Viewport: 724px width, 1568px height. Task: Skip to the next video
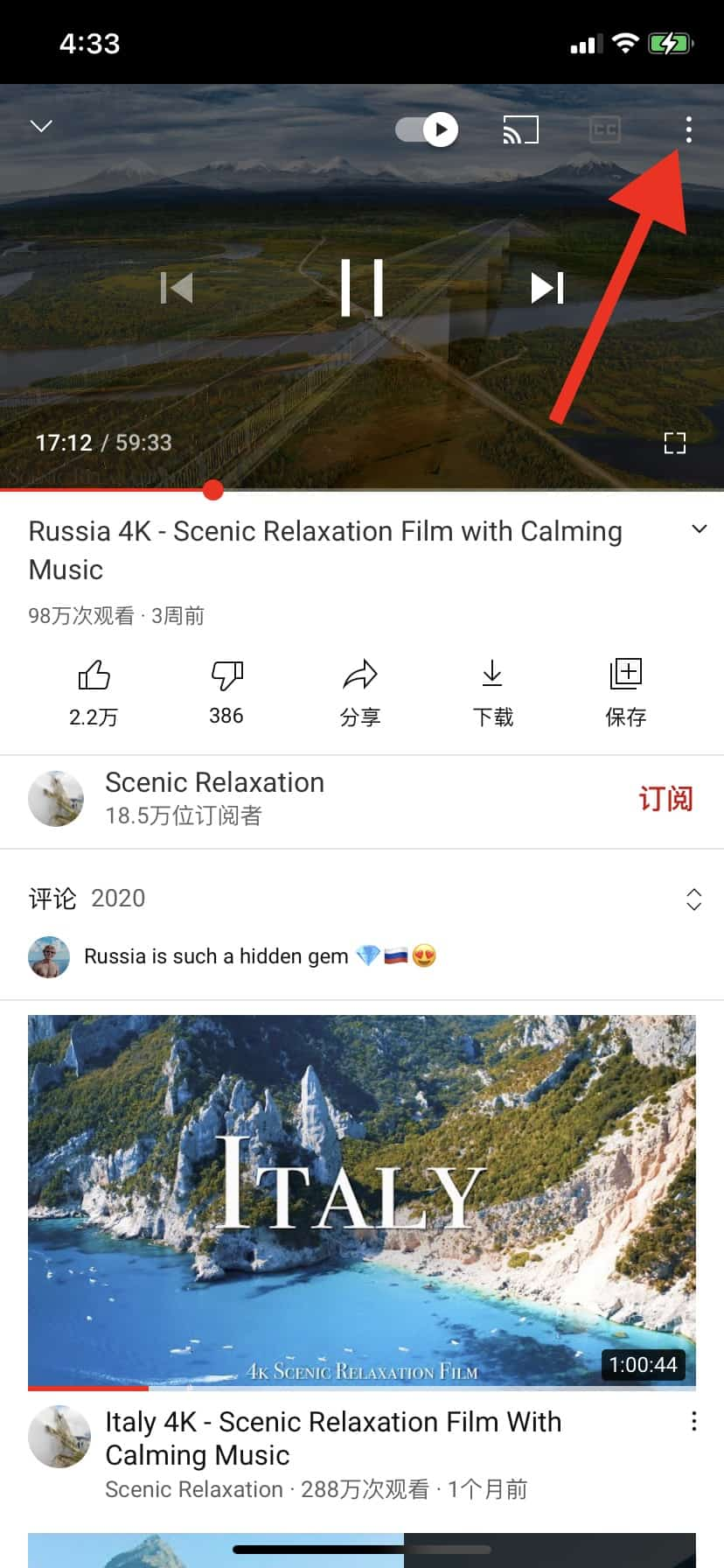click(x=547, y=287)
